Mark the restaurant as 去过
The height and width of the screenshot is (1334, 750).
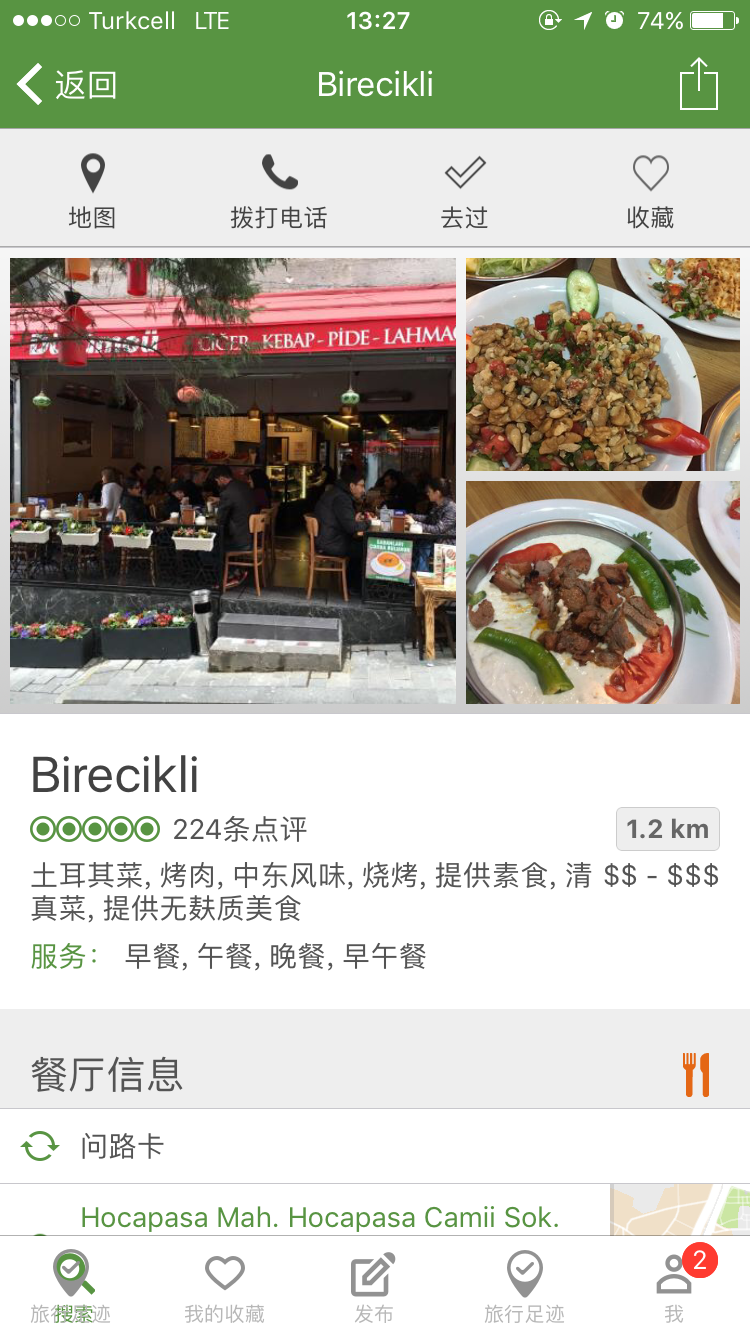pyautogui.click(x=464, y=191)
